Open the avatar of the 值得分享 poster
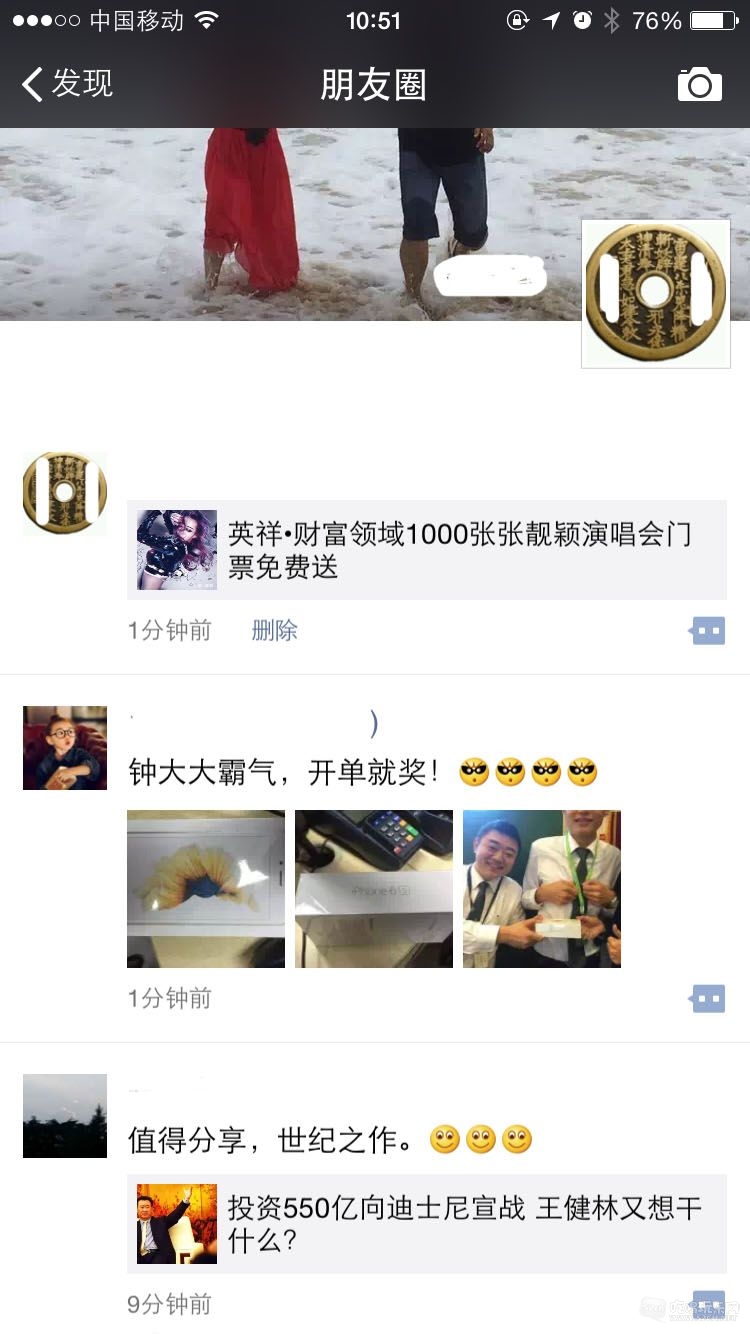 click(x=65, y=1116)
